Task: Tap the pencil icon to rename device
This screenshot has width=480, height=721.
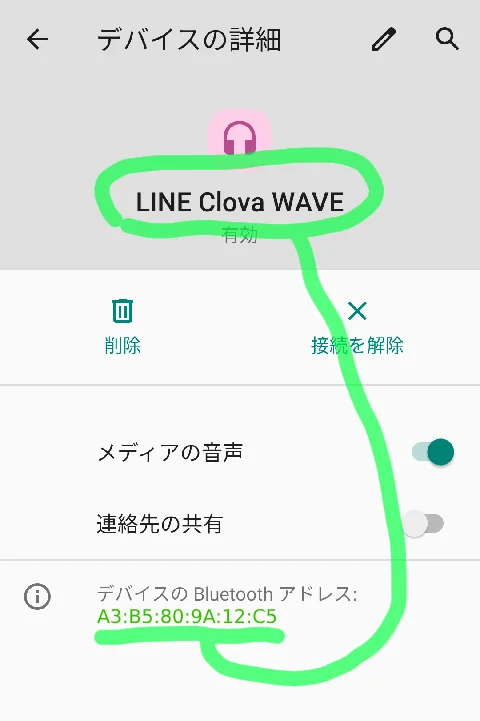Action: tap(384, 40)
